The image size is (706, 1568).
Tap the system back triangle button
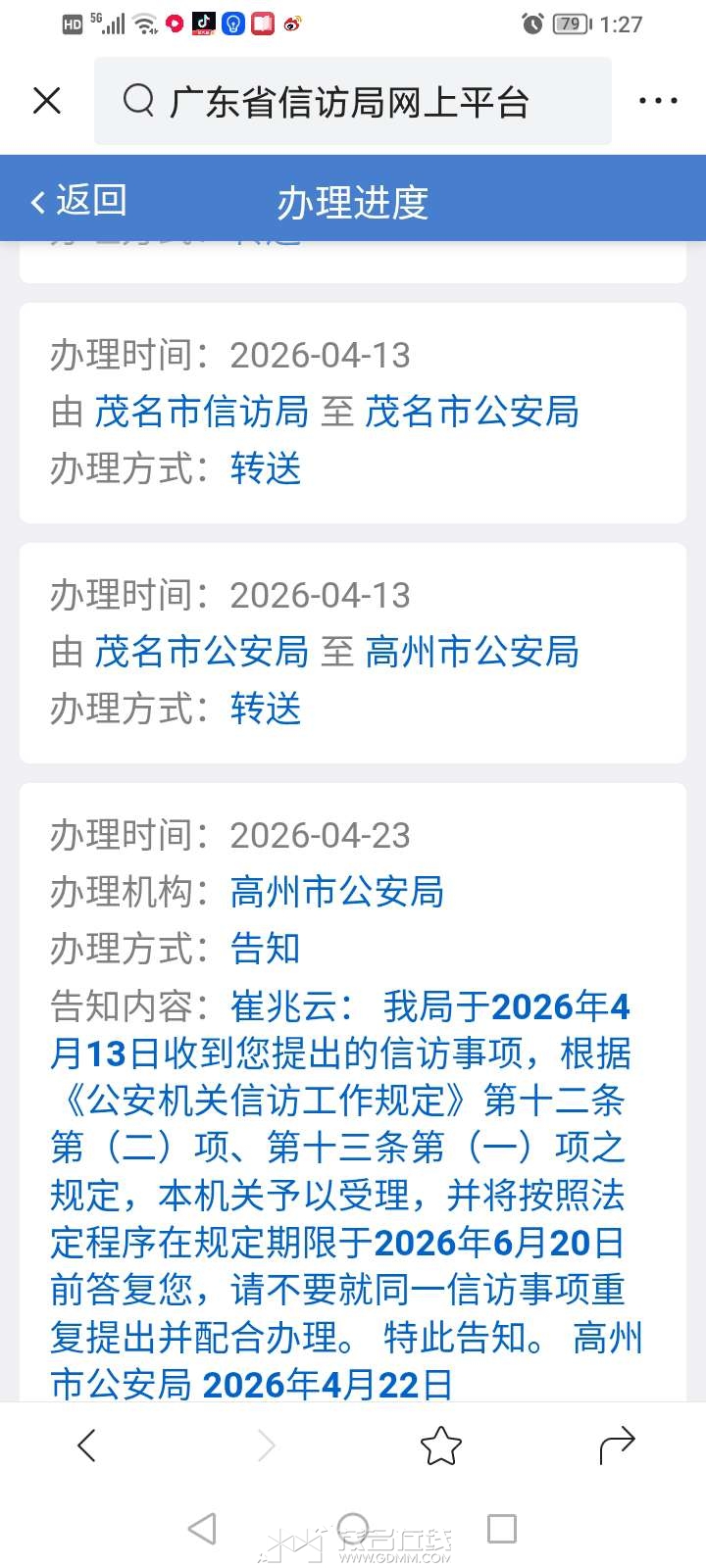pos(202,1528)
